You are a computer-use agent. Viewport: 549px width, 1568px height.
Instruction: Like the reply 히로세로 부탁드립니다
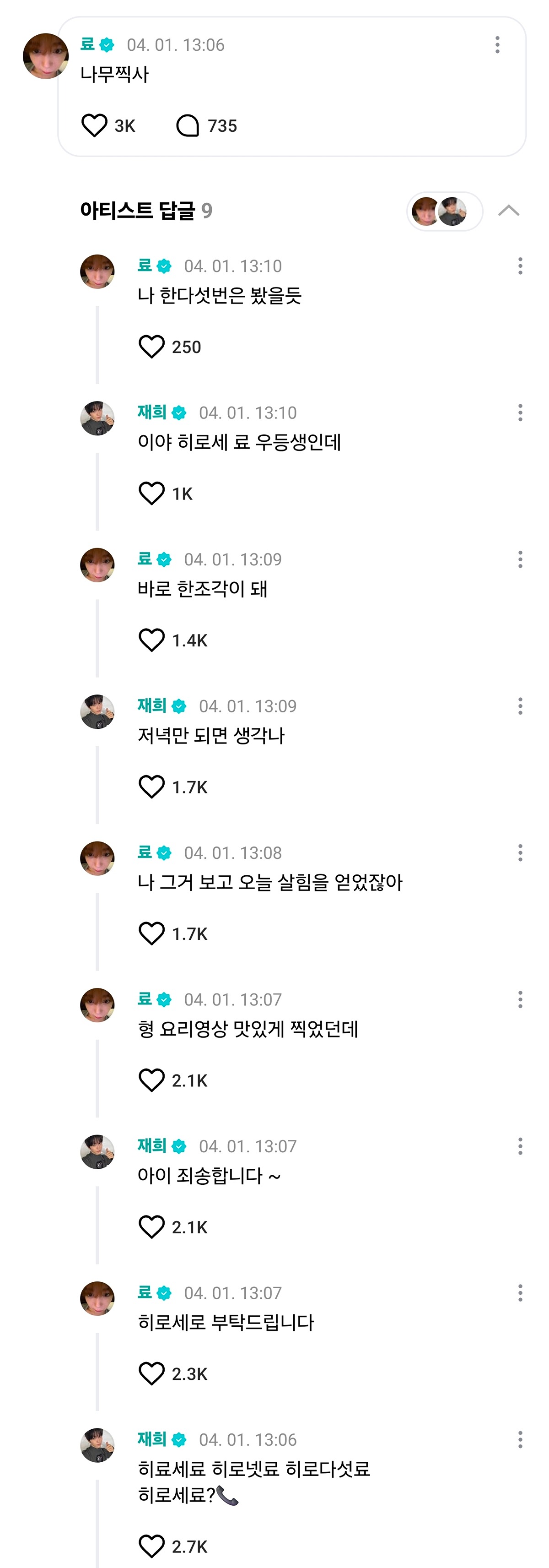click(x=151, y=1373)
